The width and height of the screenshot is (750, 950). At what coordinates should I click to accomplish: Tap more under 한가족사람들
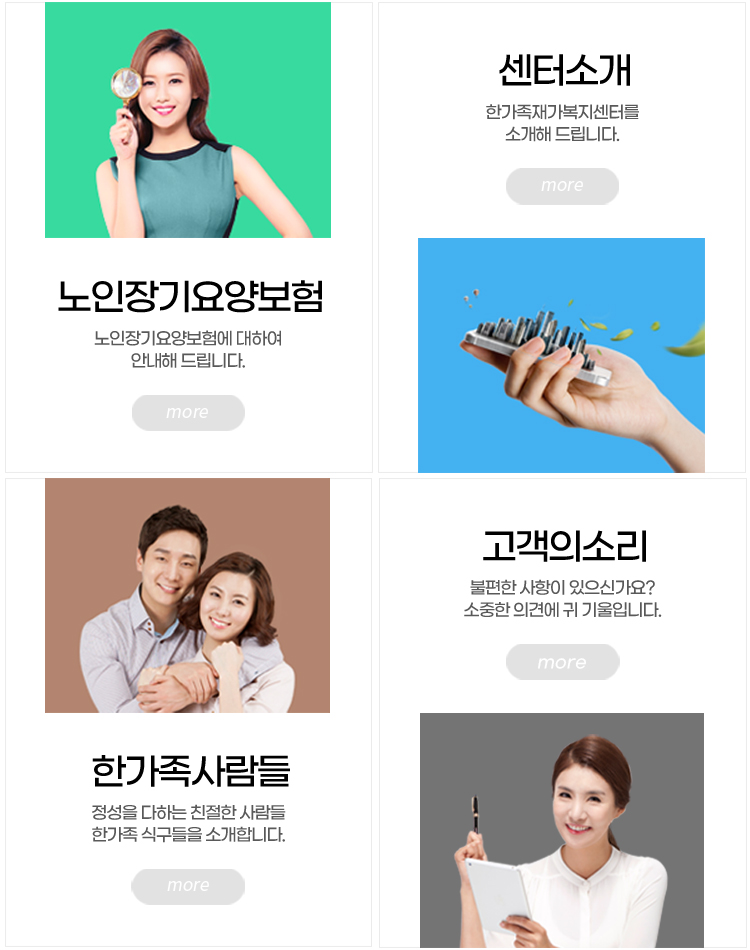tap(188, 886)
